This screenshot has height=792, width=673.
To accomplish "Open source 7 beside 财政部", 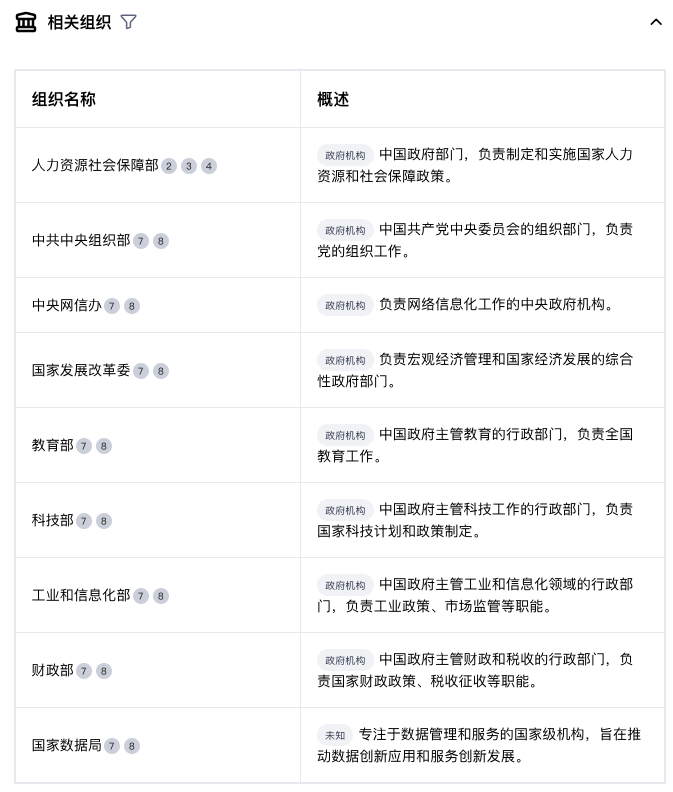I will coord(84,671).
